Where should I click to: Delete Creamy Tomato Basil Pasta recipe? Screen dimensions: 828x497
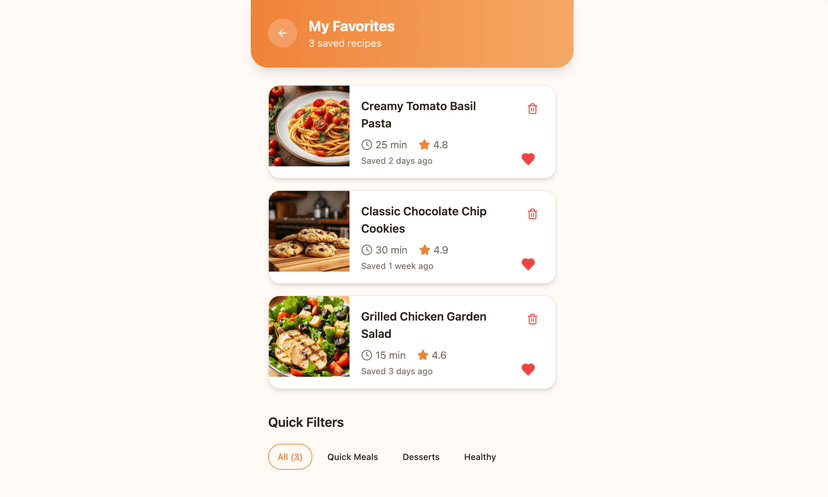coord(532,109)
